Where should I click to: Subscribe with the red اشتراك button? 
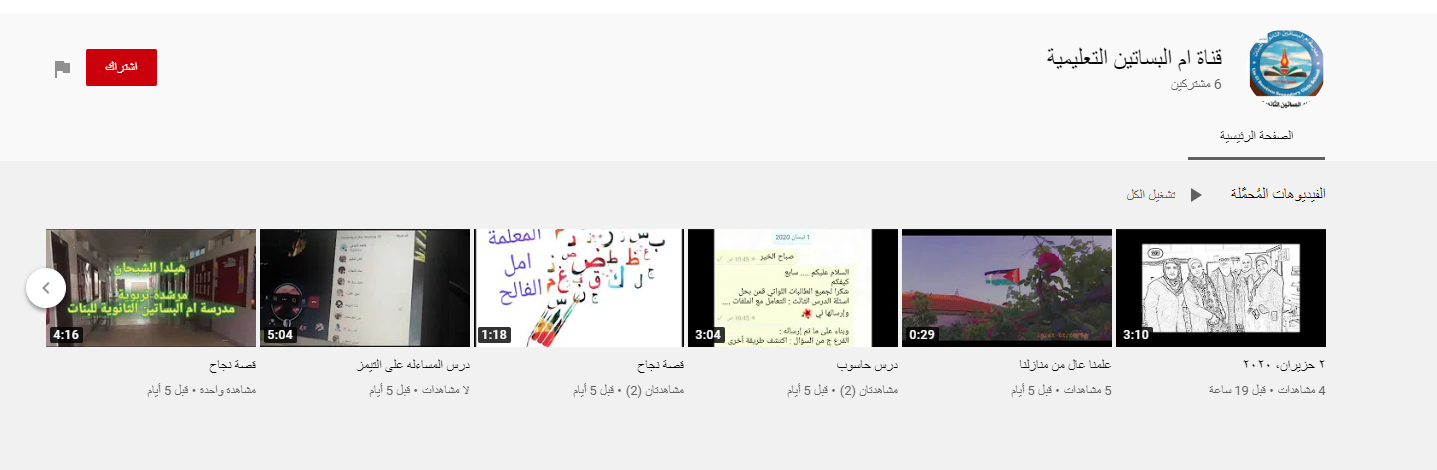[121, 67]
